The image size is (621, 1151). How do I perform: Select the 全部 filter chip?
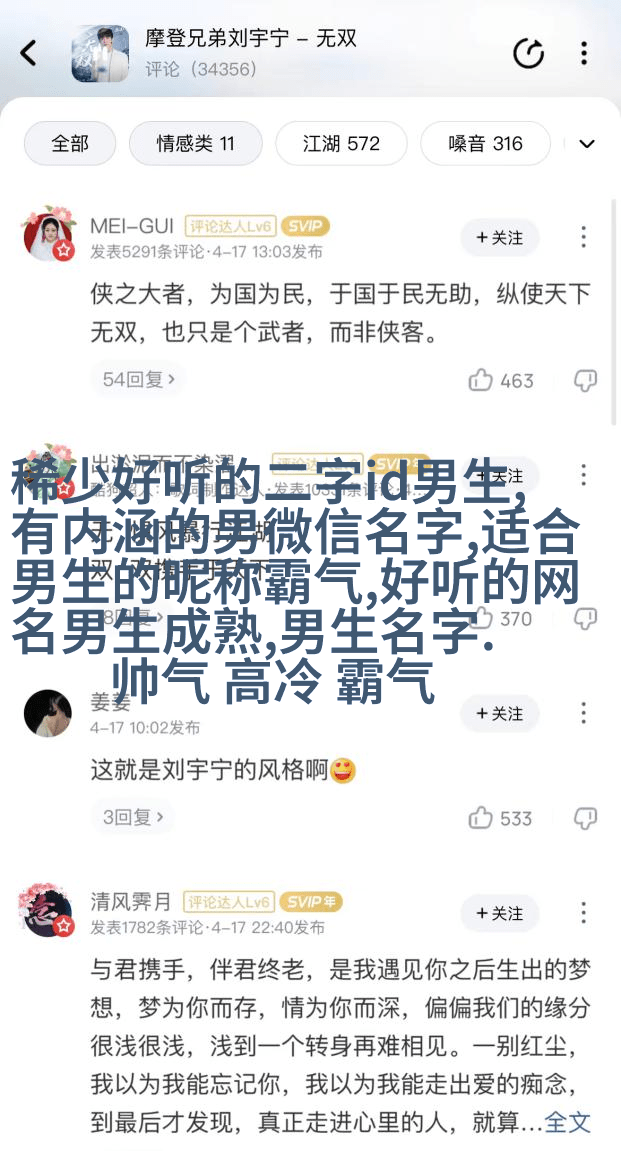(x=70, y=144)
